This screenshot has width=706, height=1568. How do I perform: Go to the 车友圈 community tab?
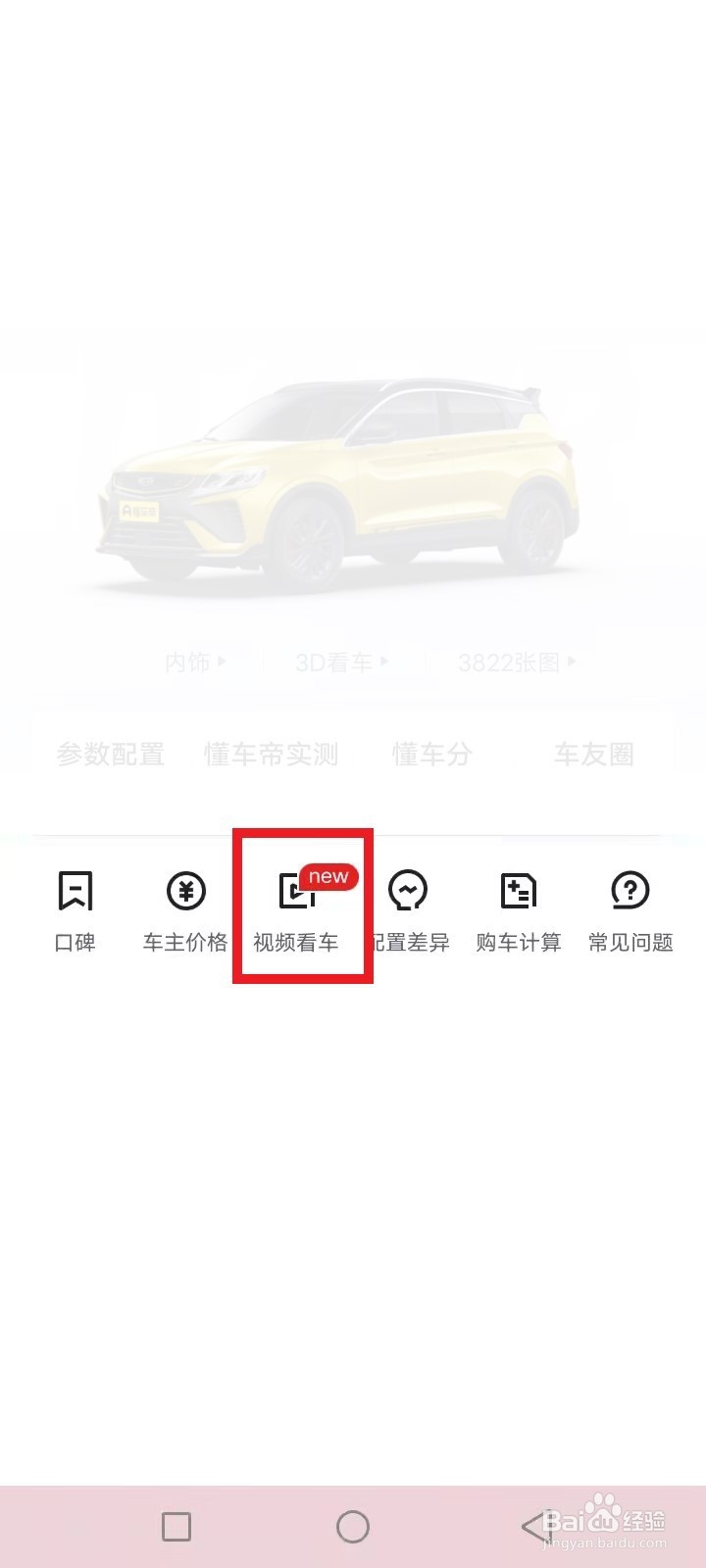click(594, 755)
